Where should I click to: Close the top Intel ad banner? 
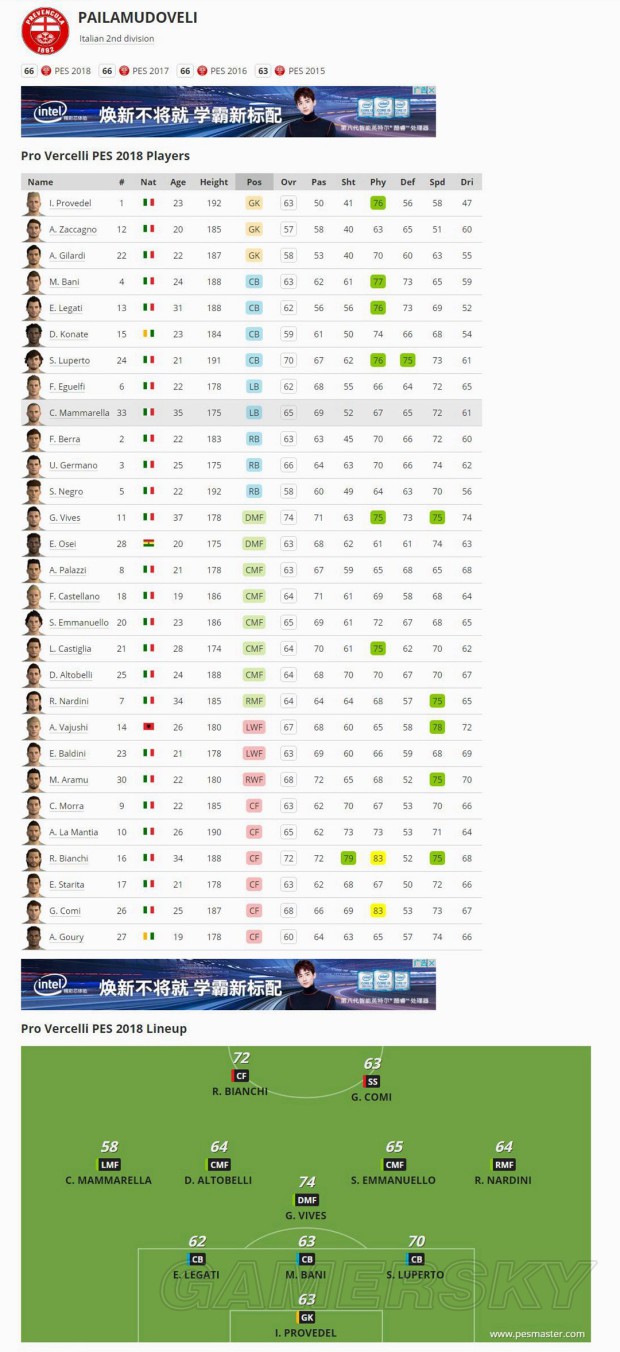click(x=431, y=90)
